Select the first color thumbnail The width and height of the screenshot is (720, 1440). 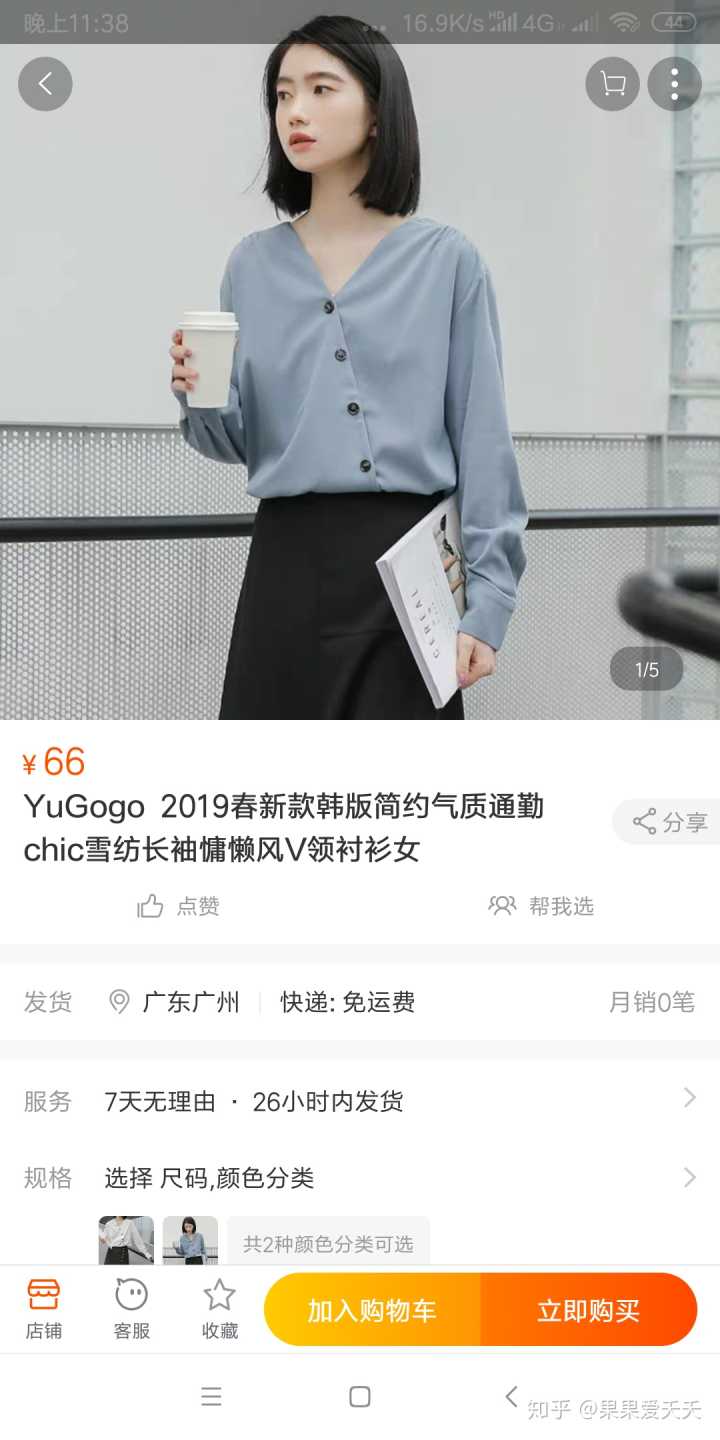126,1241
